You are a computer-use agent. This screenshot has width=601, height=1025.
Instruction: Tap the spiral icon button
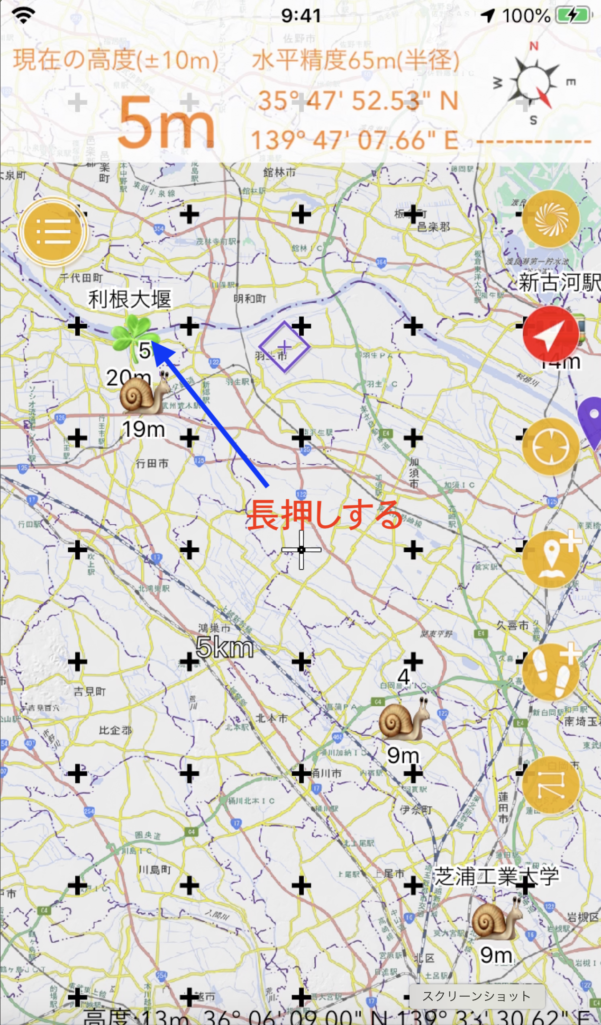551,221
